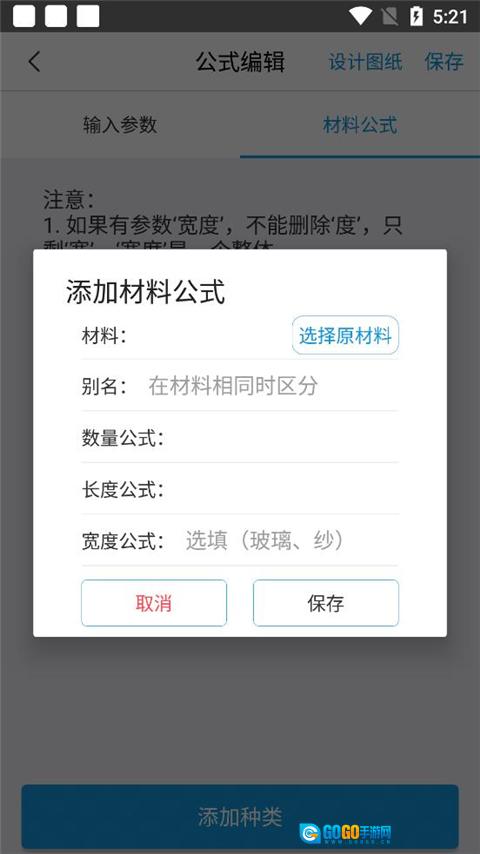Open 设计图纸 in the top bar
This screenshot has width=480, height=854.
pyautogui.click(x=365, y=62)
